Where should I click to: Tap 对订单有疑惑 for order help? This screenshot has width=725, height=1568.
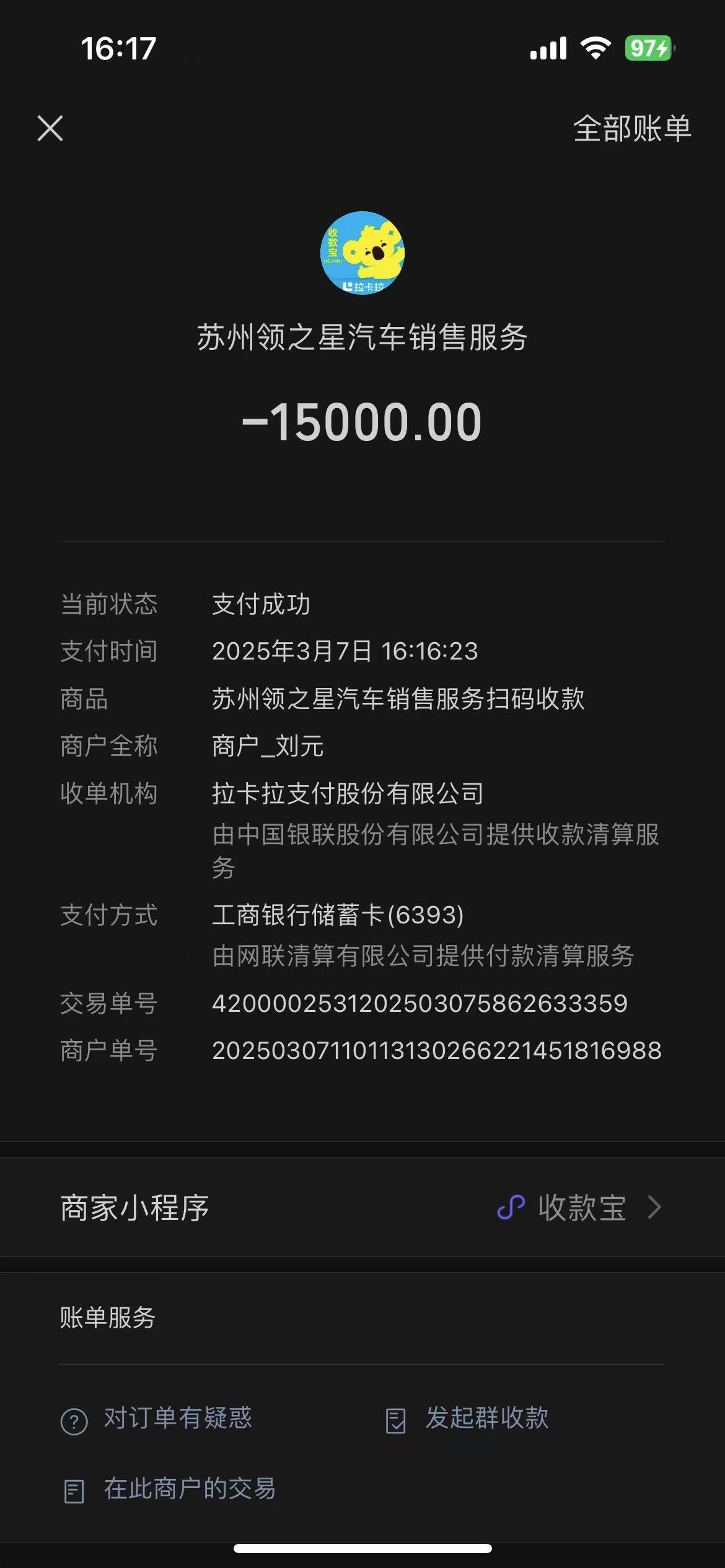(157, 1418)
